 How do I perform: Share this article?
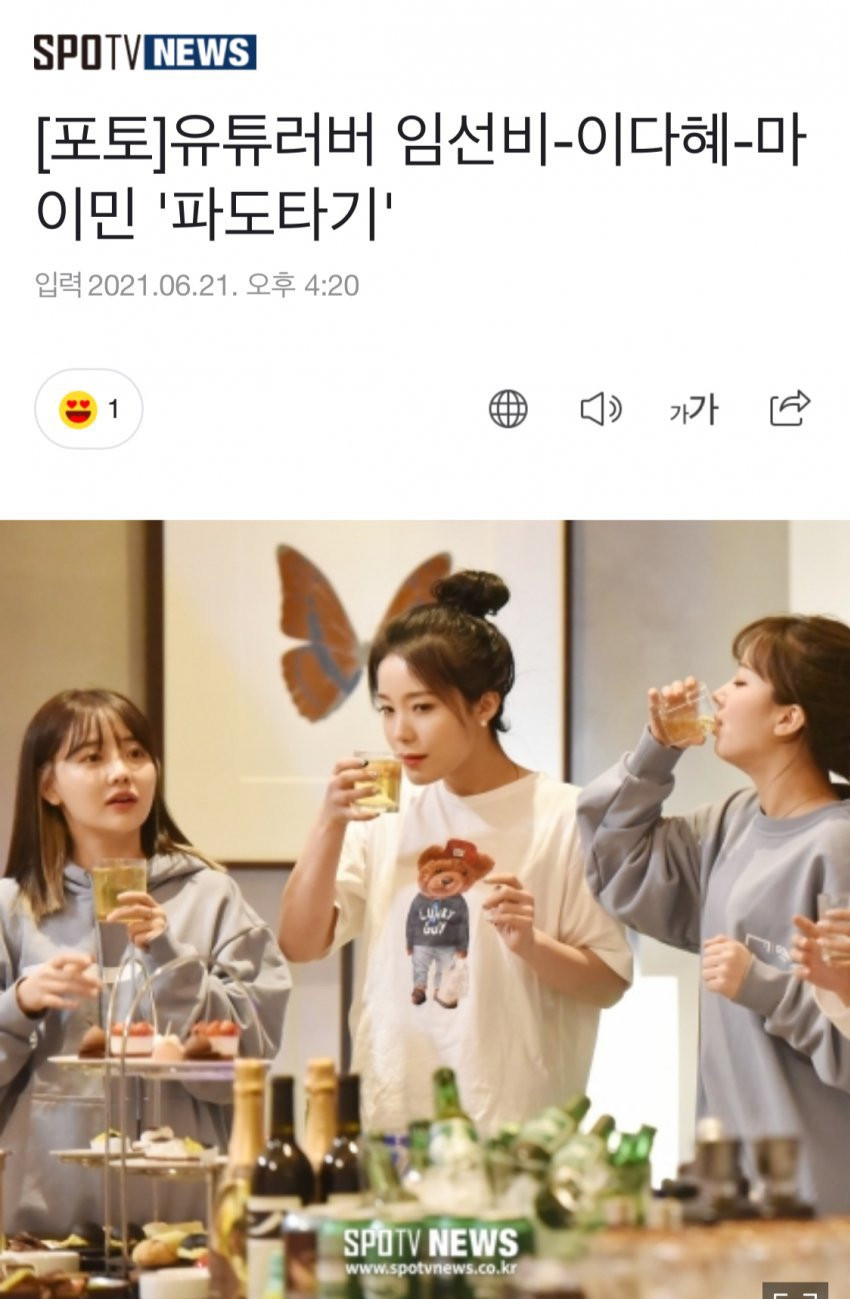(789, 408)
